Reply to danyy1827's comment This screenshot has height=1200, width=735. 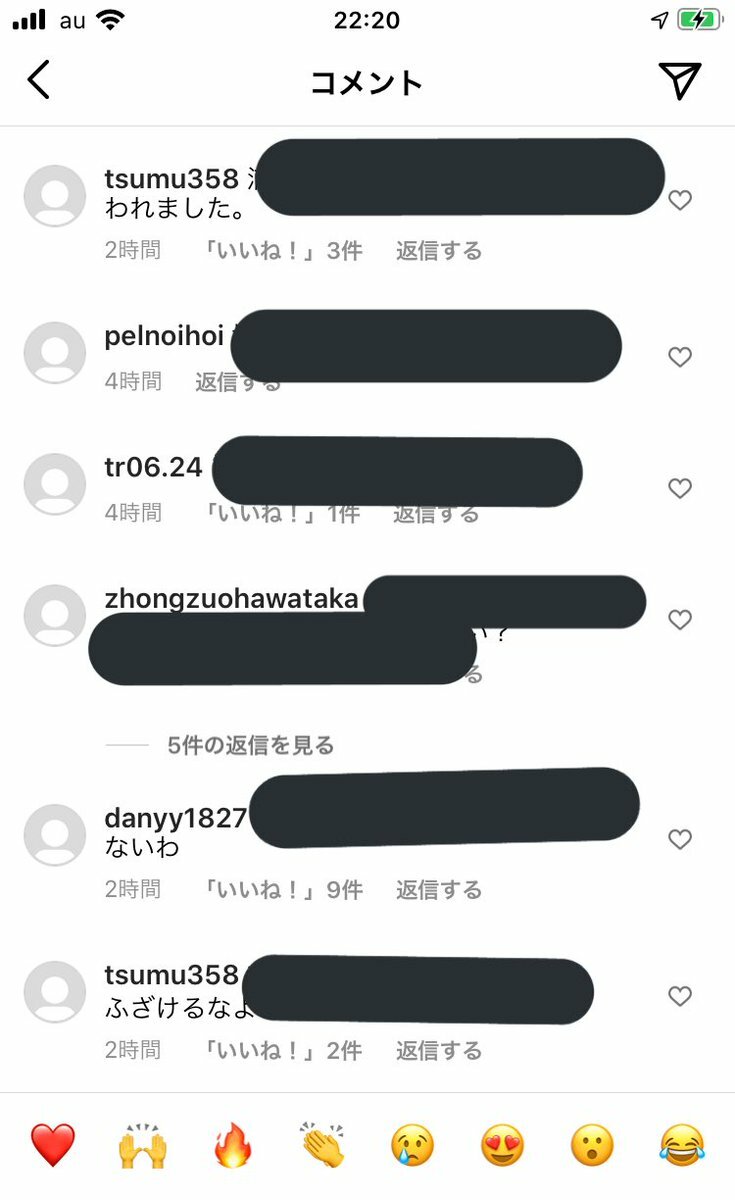(x=438, y=890)
